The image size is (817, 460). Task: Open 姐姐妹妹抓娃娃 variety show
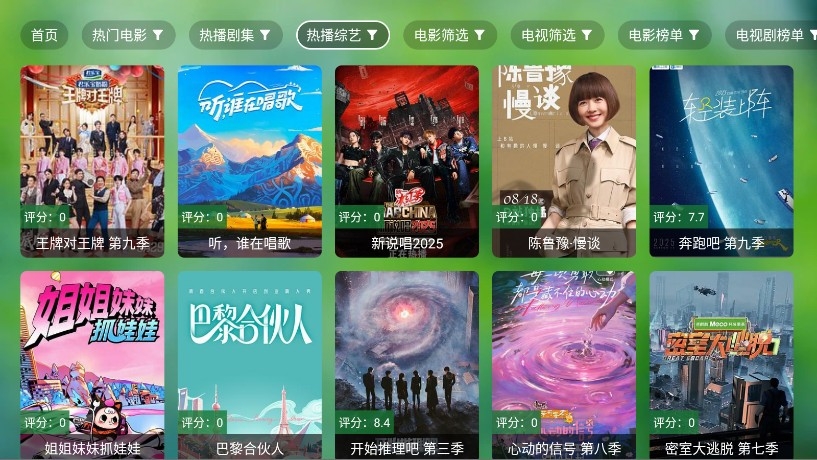(x=92, y=365)
